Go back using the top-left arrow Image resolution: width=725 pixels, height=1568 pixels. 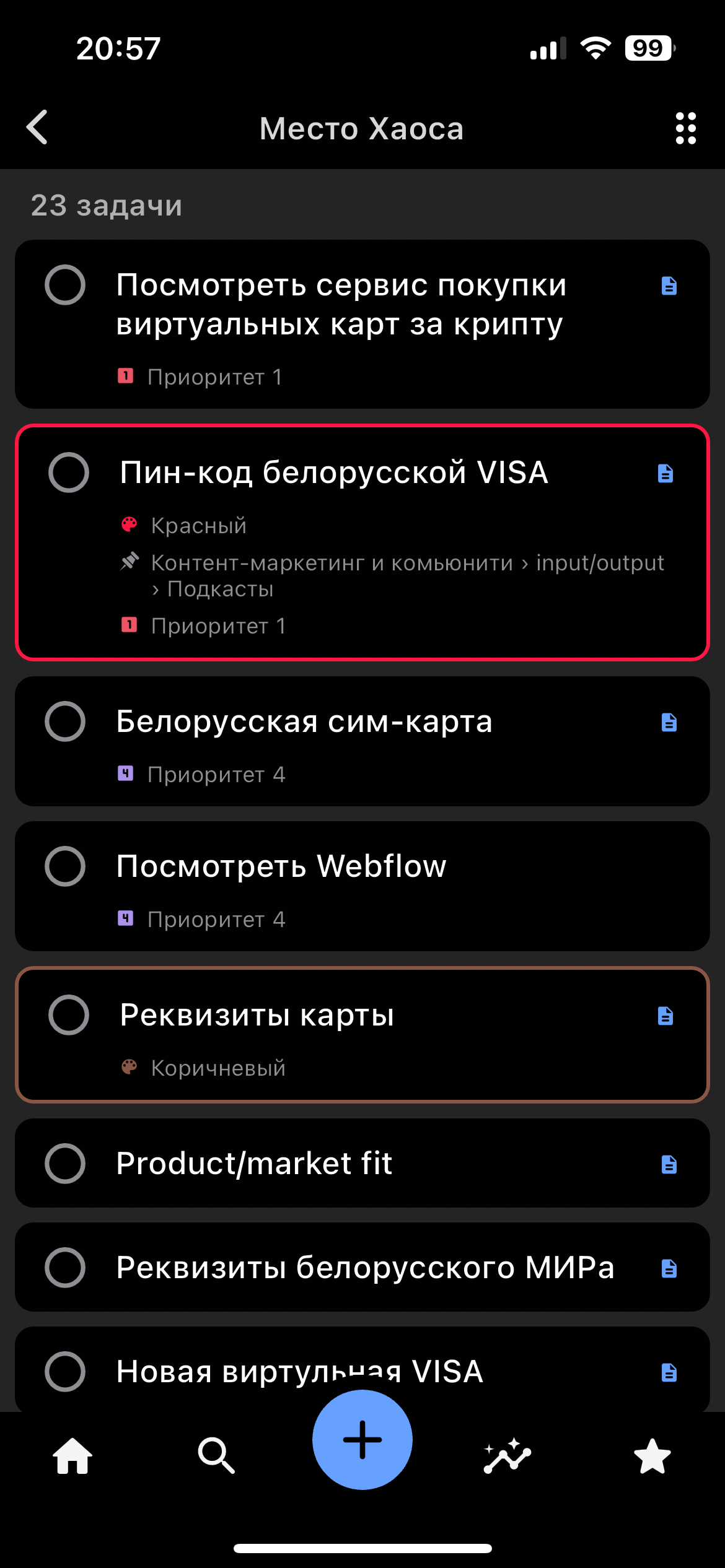click(x=38, y=128)
